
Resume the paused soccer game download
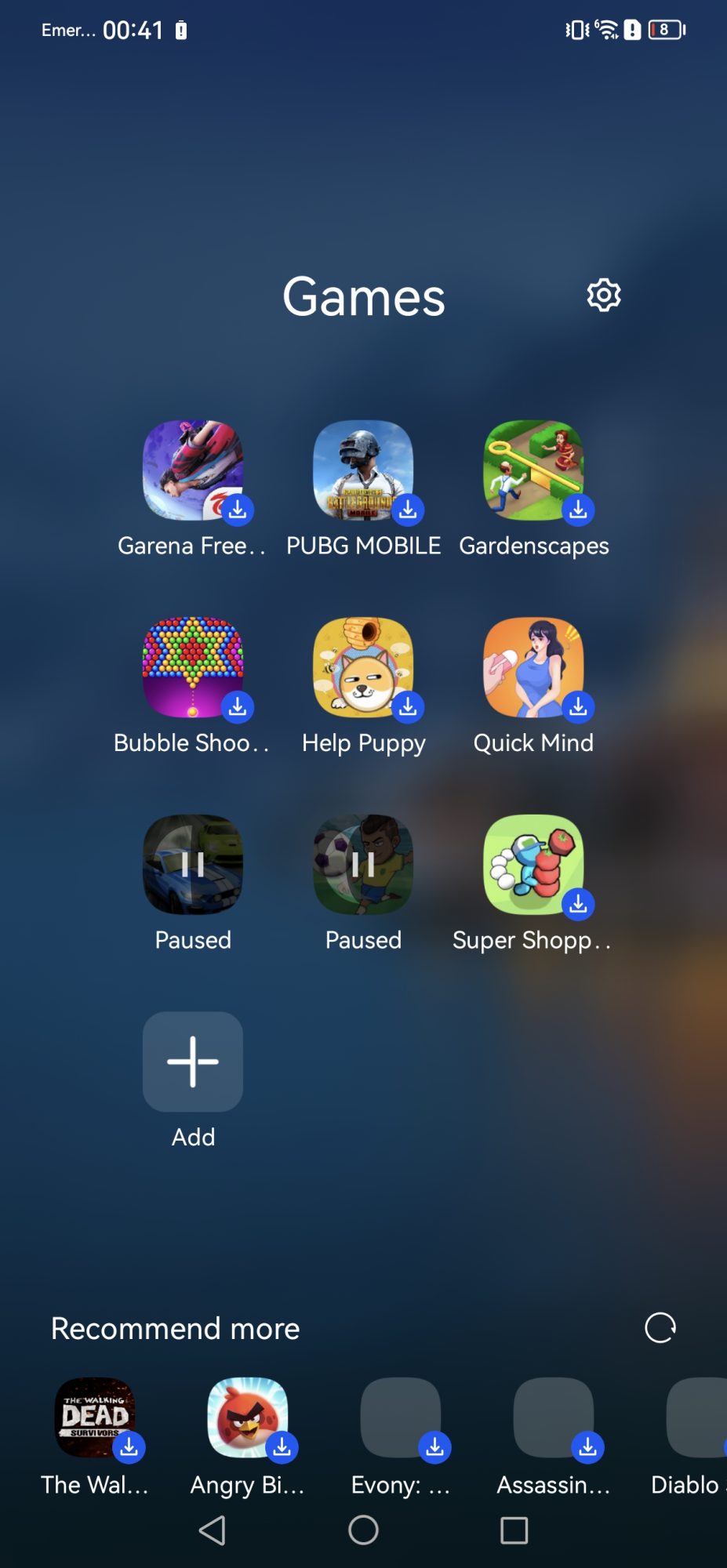tap(362, 864)
